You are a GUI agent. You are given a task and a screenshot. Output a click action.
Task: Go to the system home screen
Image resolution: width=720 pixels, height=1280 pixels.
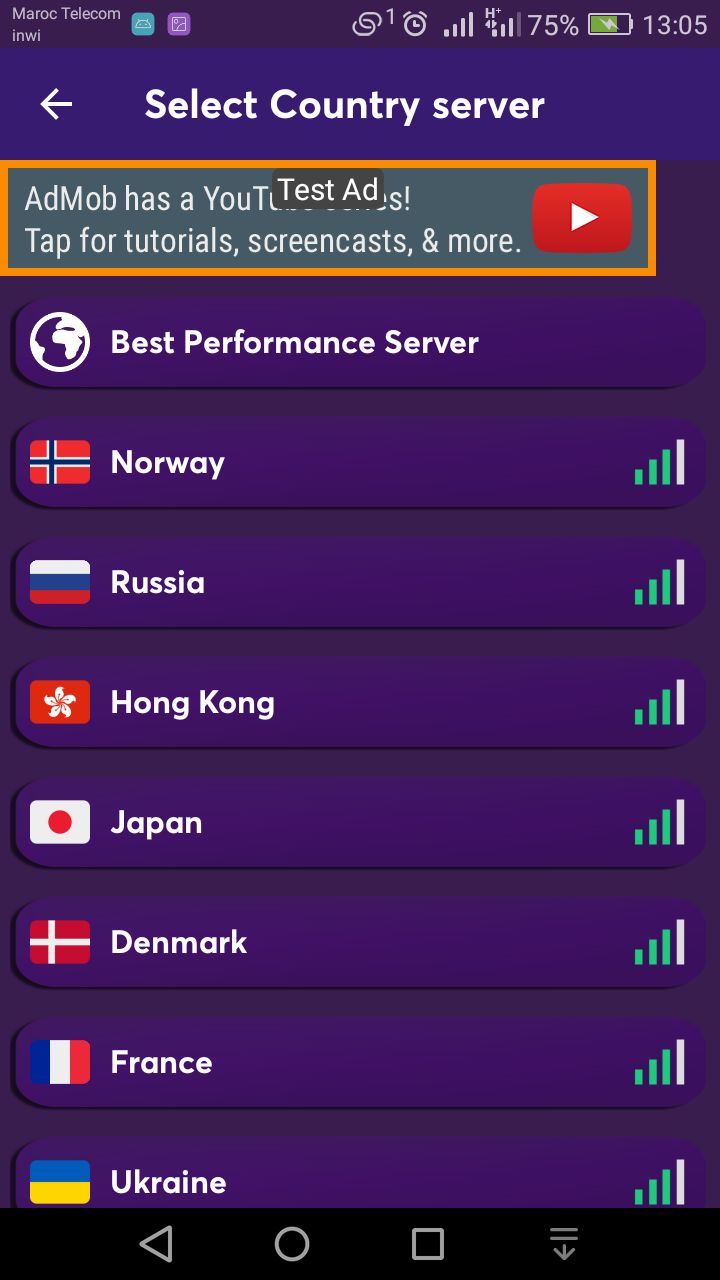tap(292, 1244)
